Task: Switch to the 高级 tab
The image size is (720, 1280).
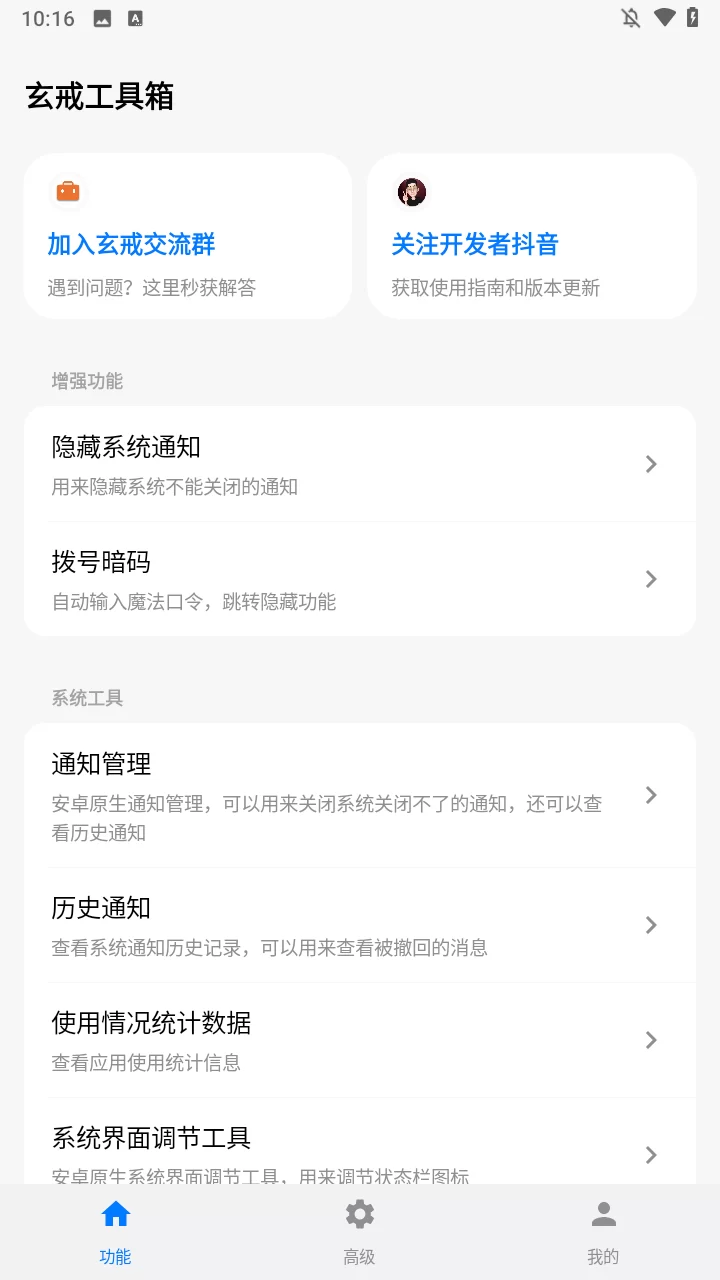Action: pyautogui.click(x=359, y=1230)
